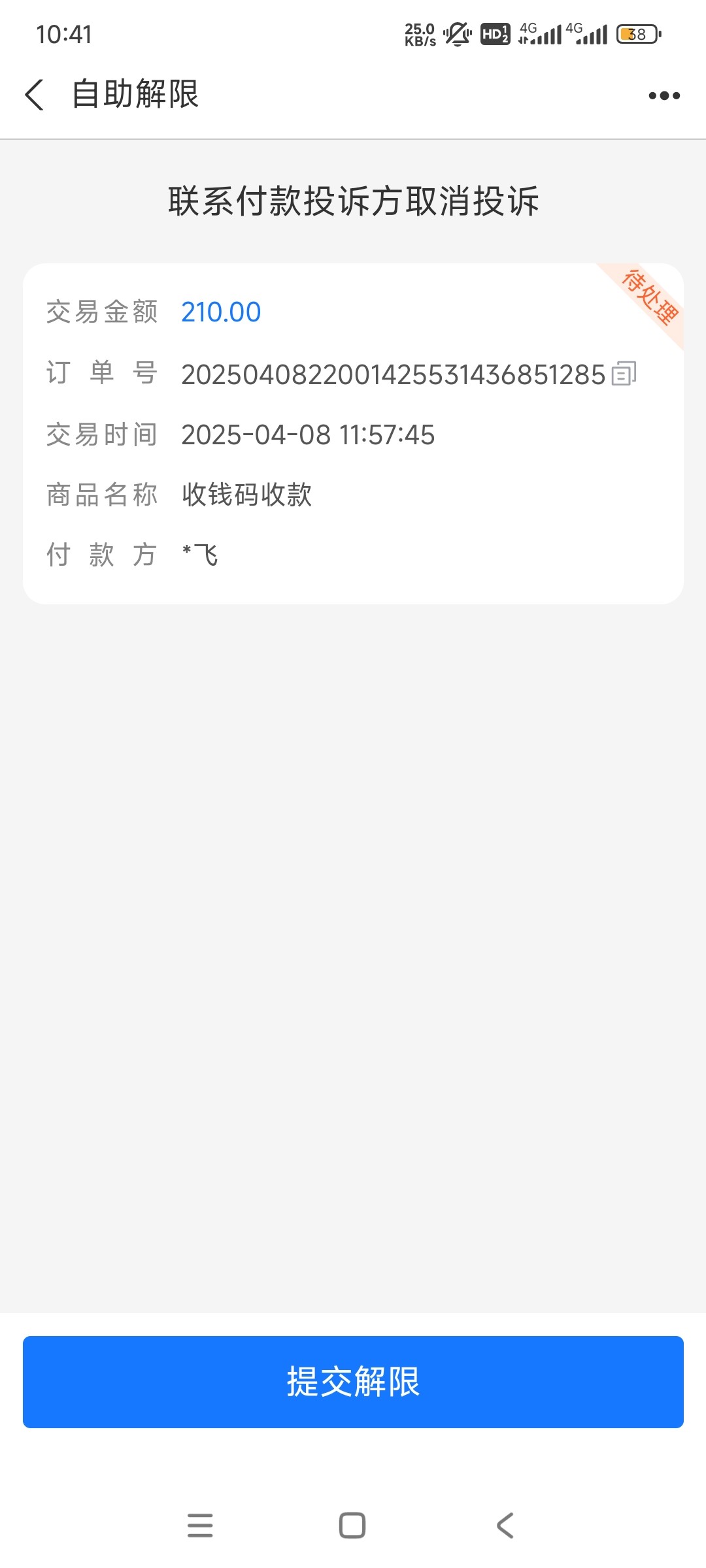Image resolution: width=706 pixels, height=1568 pixels.
Task: Submit with the 提交解限 button
Action: 353,1381
